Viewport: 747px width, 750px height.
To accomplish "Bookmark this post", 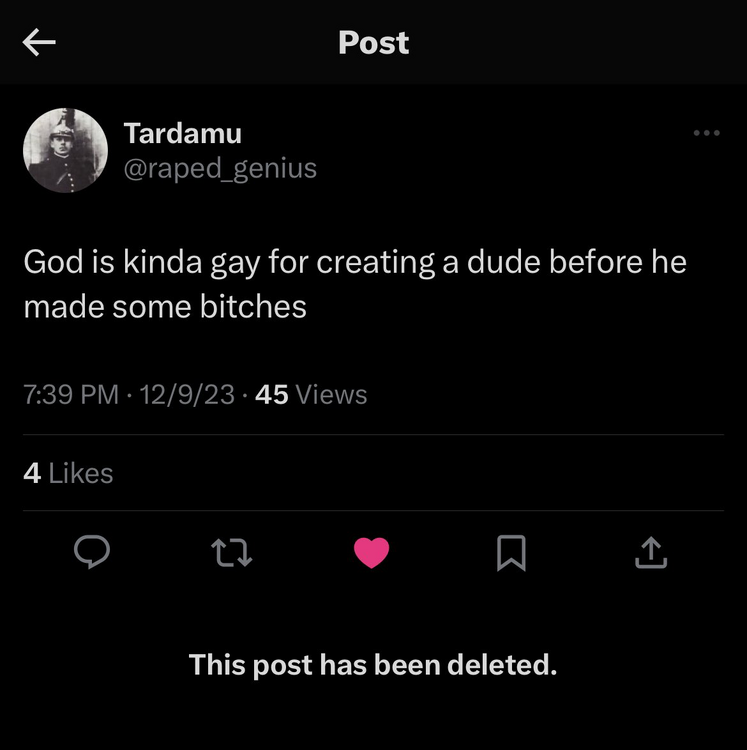I will 511,551.
